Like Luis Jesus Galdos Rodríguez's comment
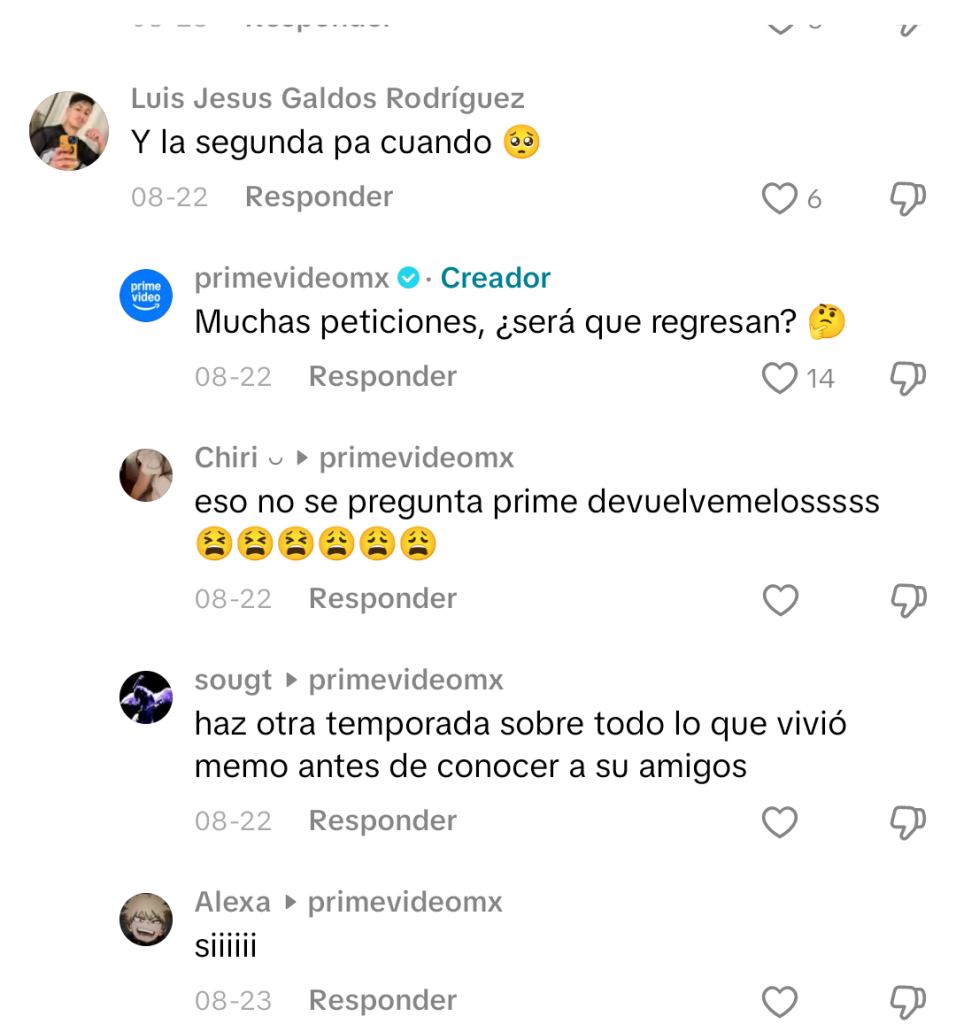 point(780,199)
